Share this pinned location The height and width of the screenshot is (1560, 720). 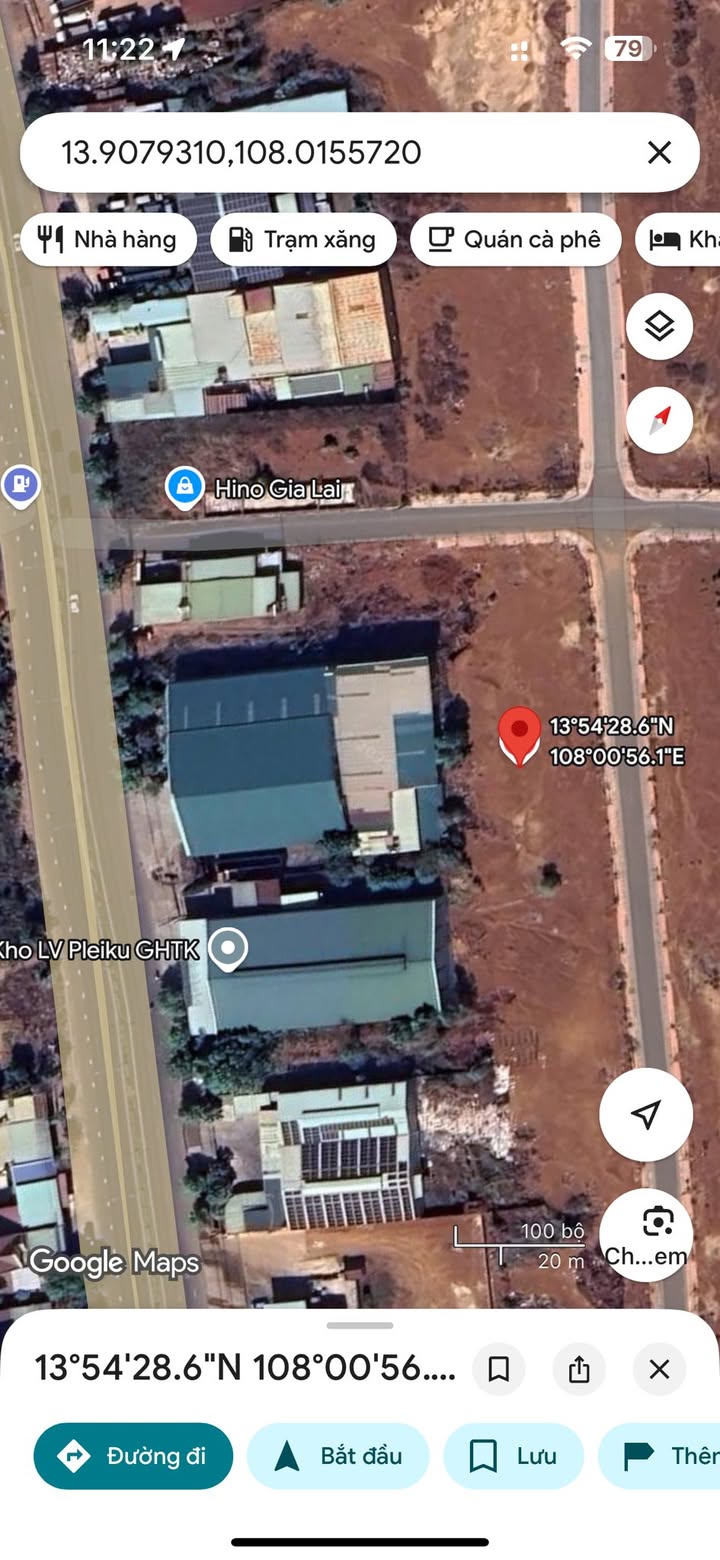[579, 1369]
